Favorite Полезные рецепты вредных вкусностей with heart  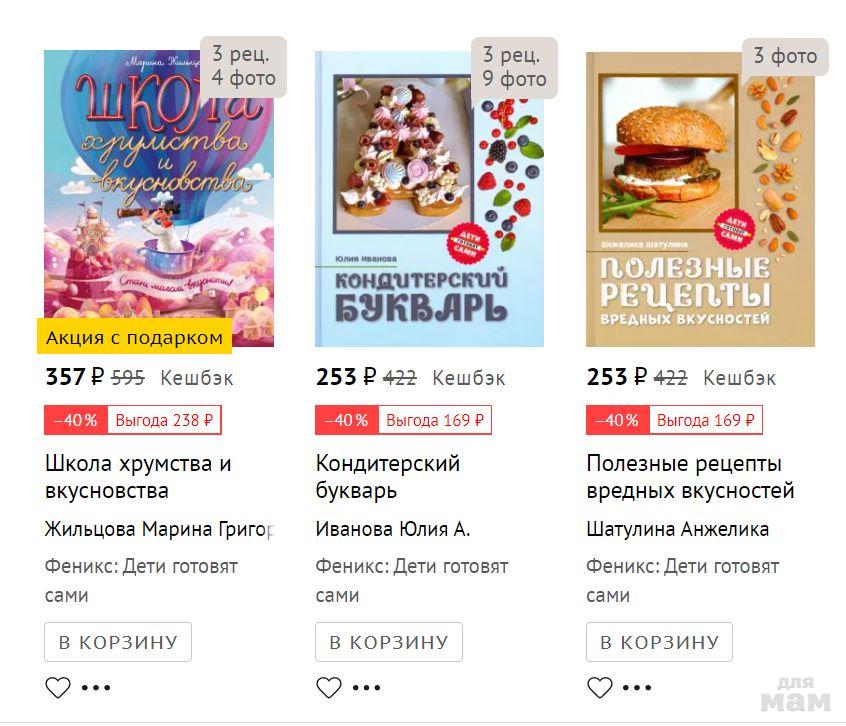[x=600, y=688]
